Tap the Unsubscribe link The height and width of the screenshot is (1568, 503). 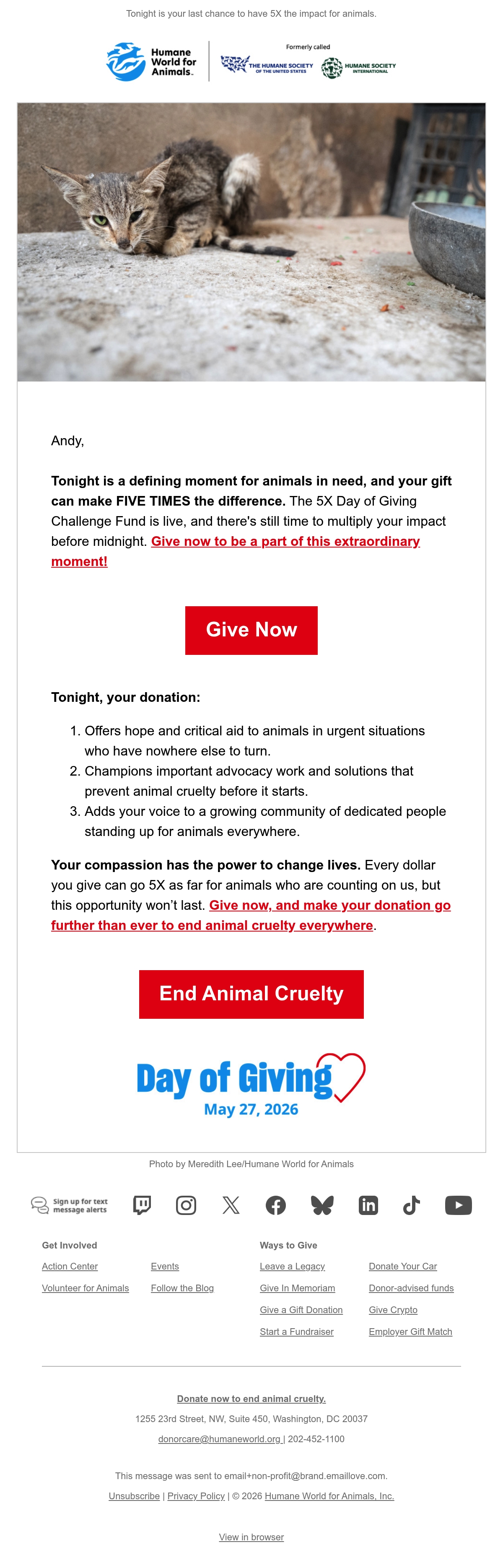pos(135,1495)
